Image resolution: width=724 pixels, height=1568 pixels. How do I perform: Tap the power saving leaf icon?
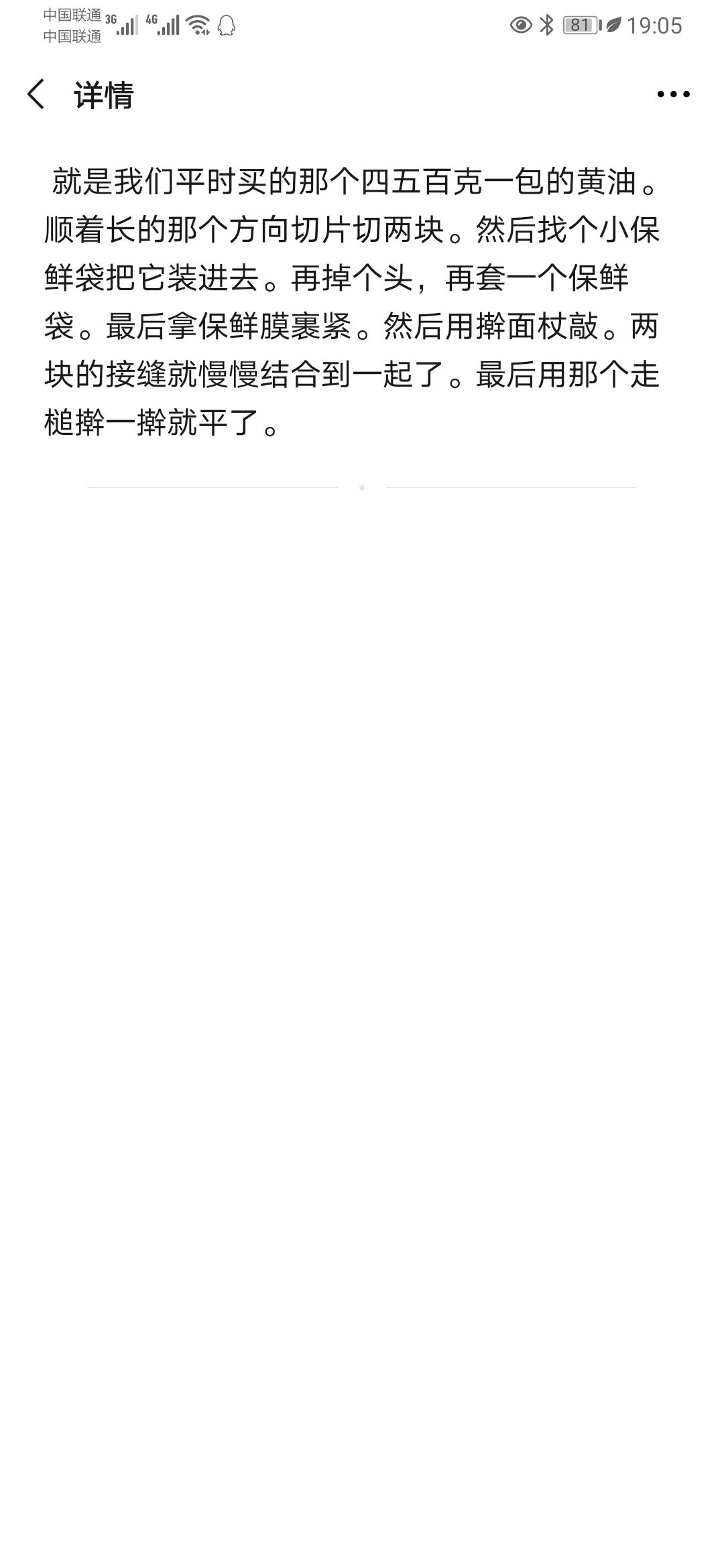(614, 25)
